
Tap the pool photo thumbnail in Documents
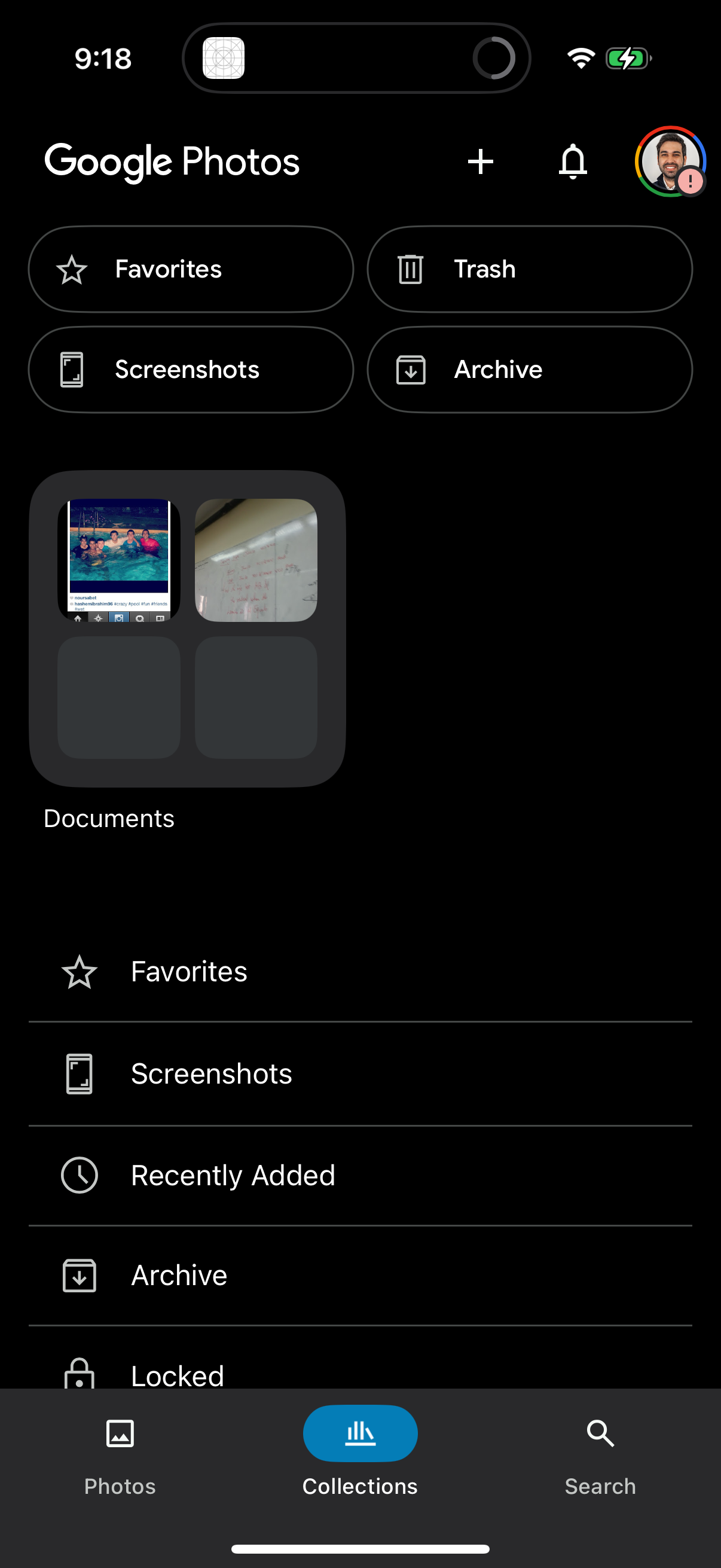(x=120, y=560)
